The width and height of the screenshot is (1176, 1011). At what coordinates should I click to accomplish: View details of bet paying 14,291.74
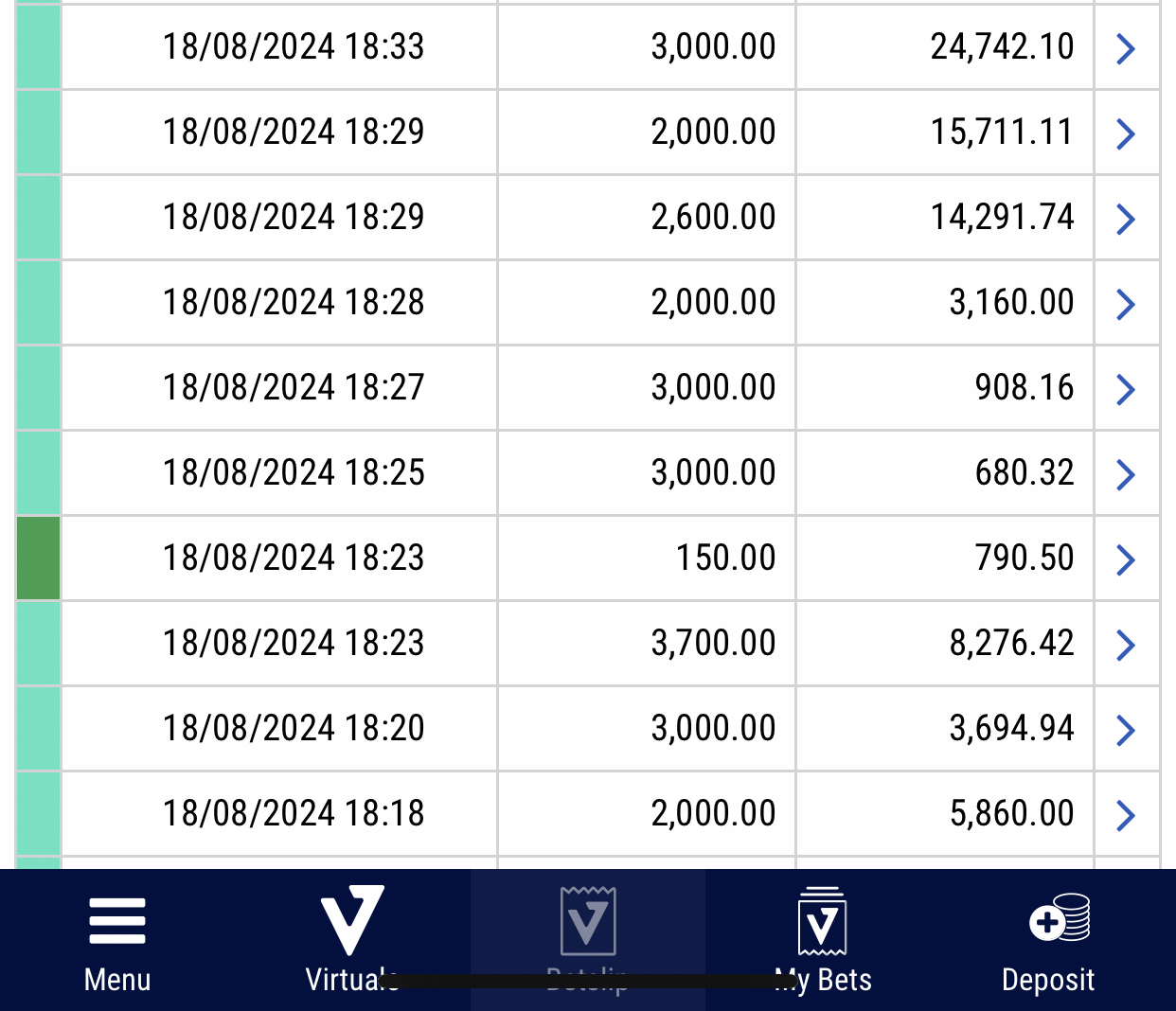(x=1126, y=219)
